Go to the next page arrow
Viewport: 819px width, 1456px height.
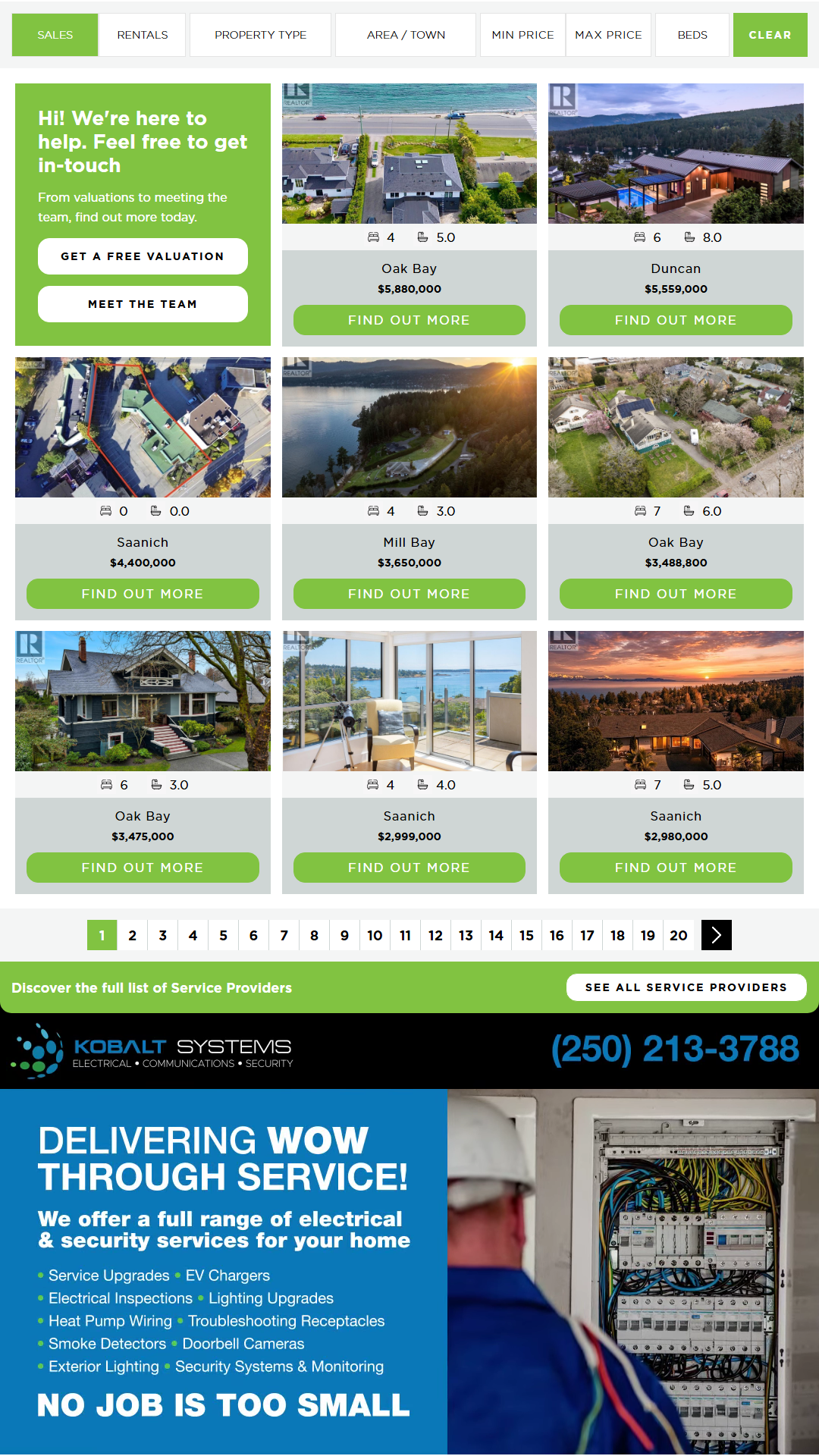pos(717,935)
